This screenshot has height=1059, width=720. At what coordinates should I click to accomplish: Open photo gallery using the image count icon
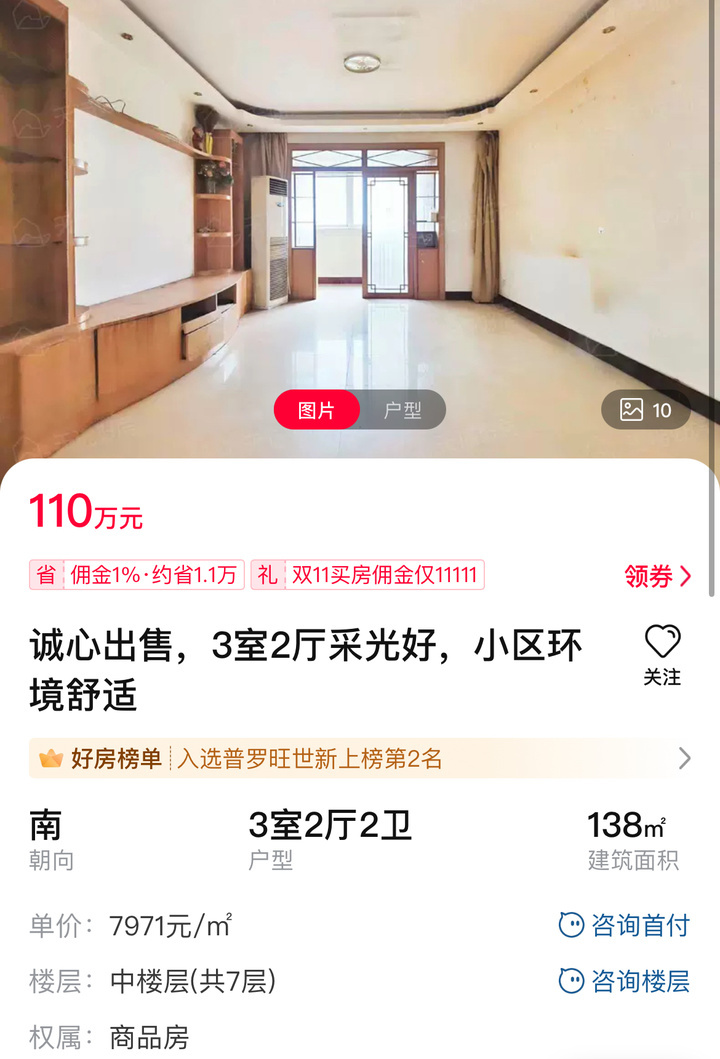[643, 409]
